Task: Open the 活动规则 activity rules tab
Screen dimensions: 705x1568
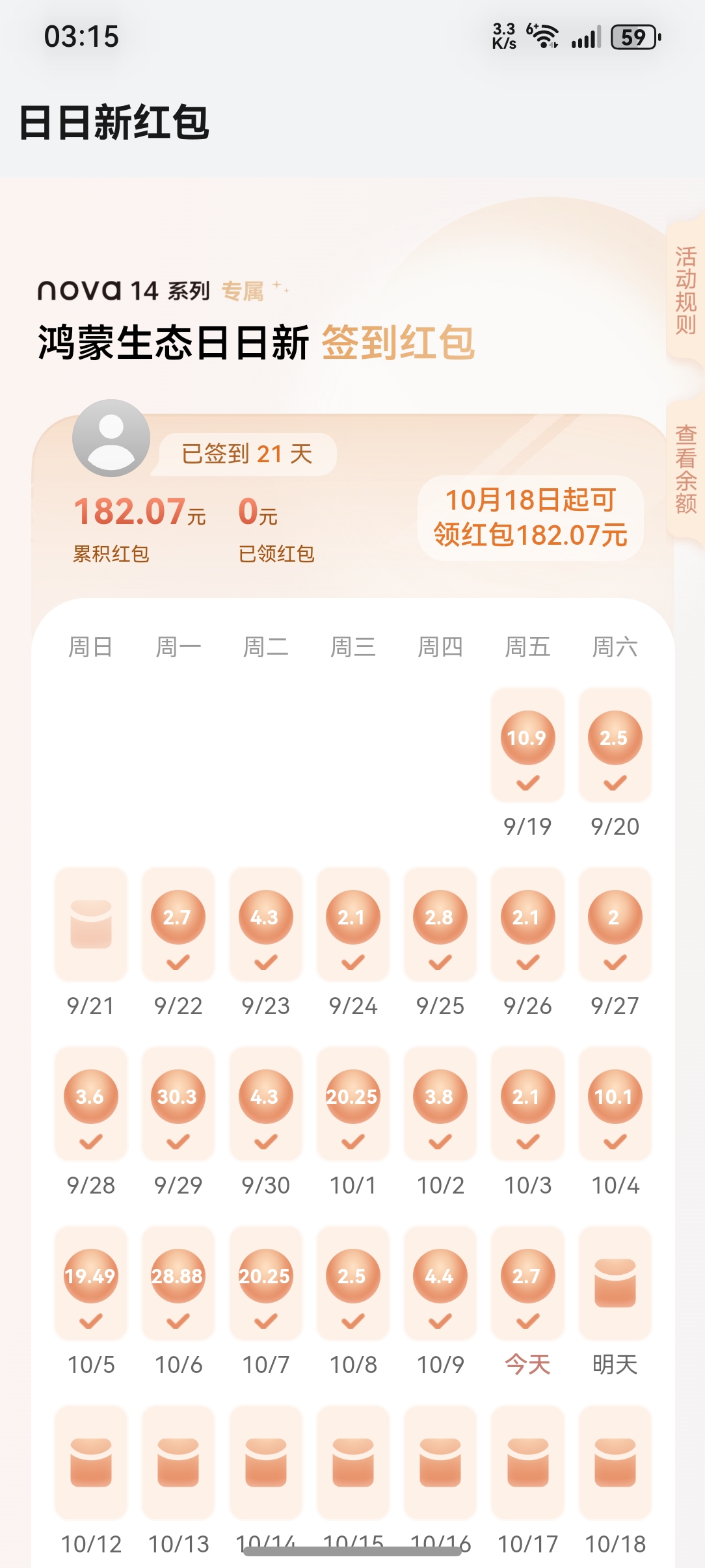Action: click(685, 290)
